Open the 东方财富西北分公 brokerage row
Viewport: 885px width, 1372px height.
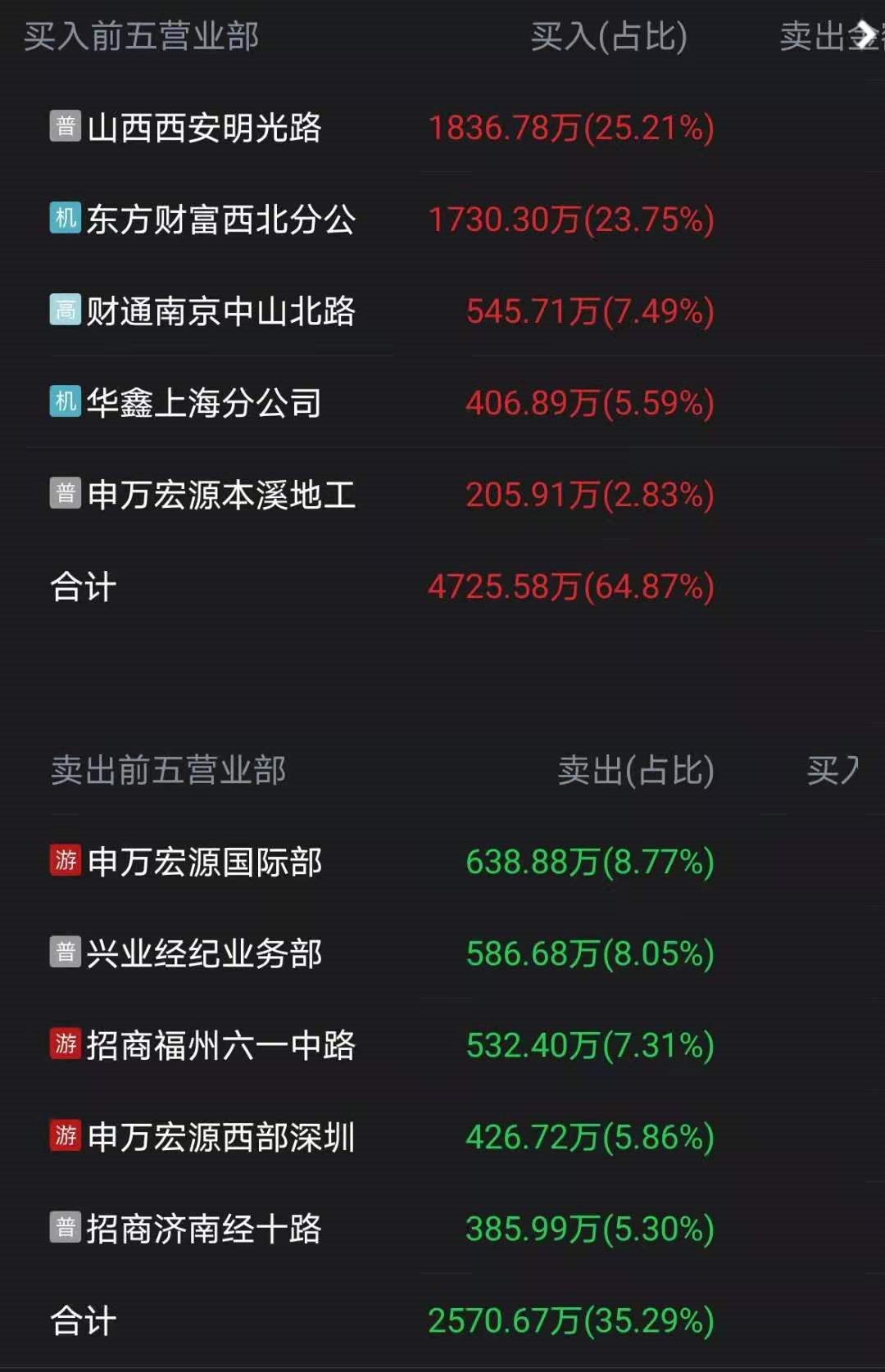(x=220, y=220)
